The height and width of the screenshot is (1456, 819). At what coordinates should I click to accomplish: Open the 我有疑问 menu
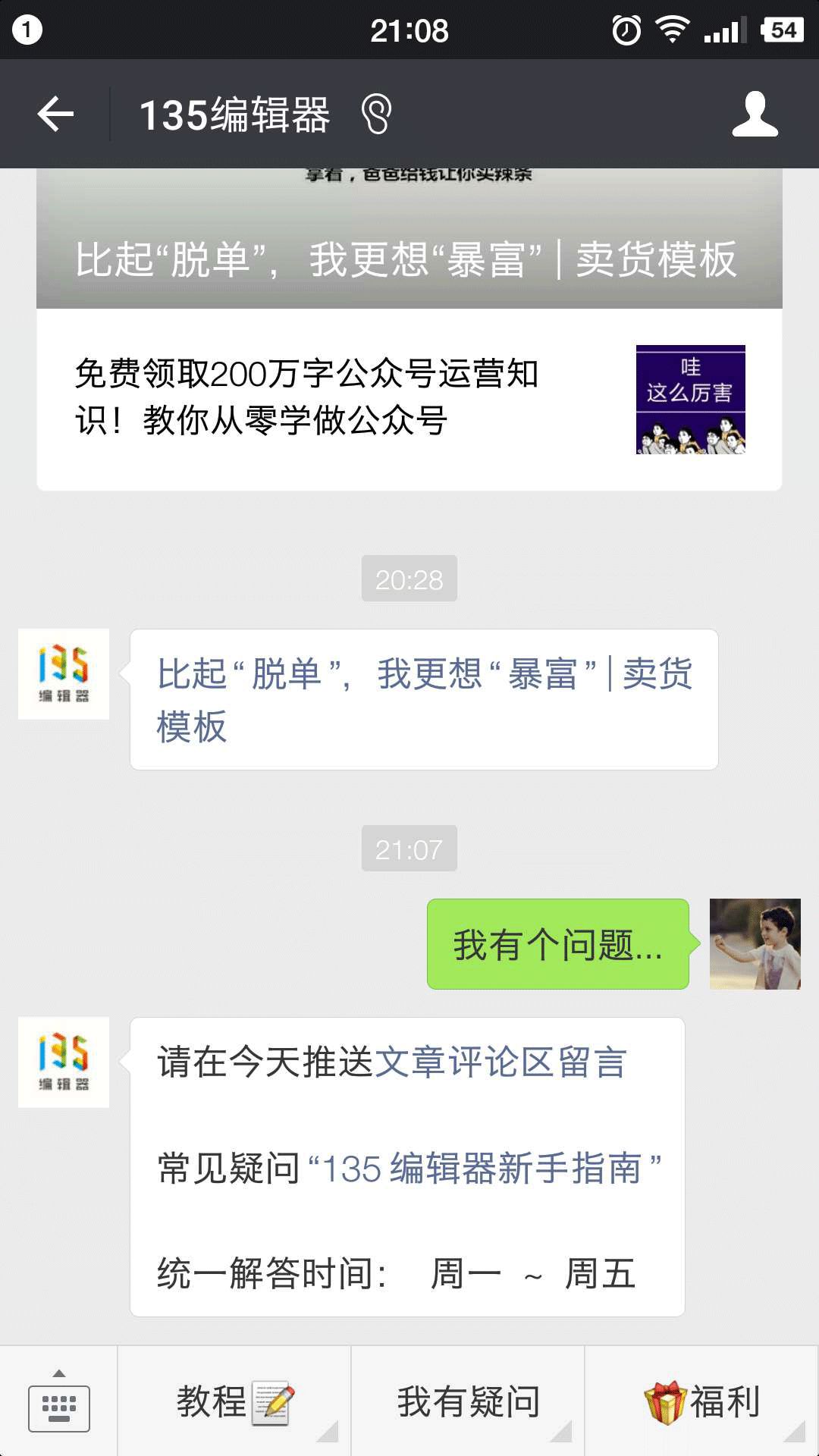468,1401
